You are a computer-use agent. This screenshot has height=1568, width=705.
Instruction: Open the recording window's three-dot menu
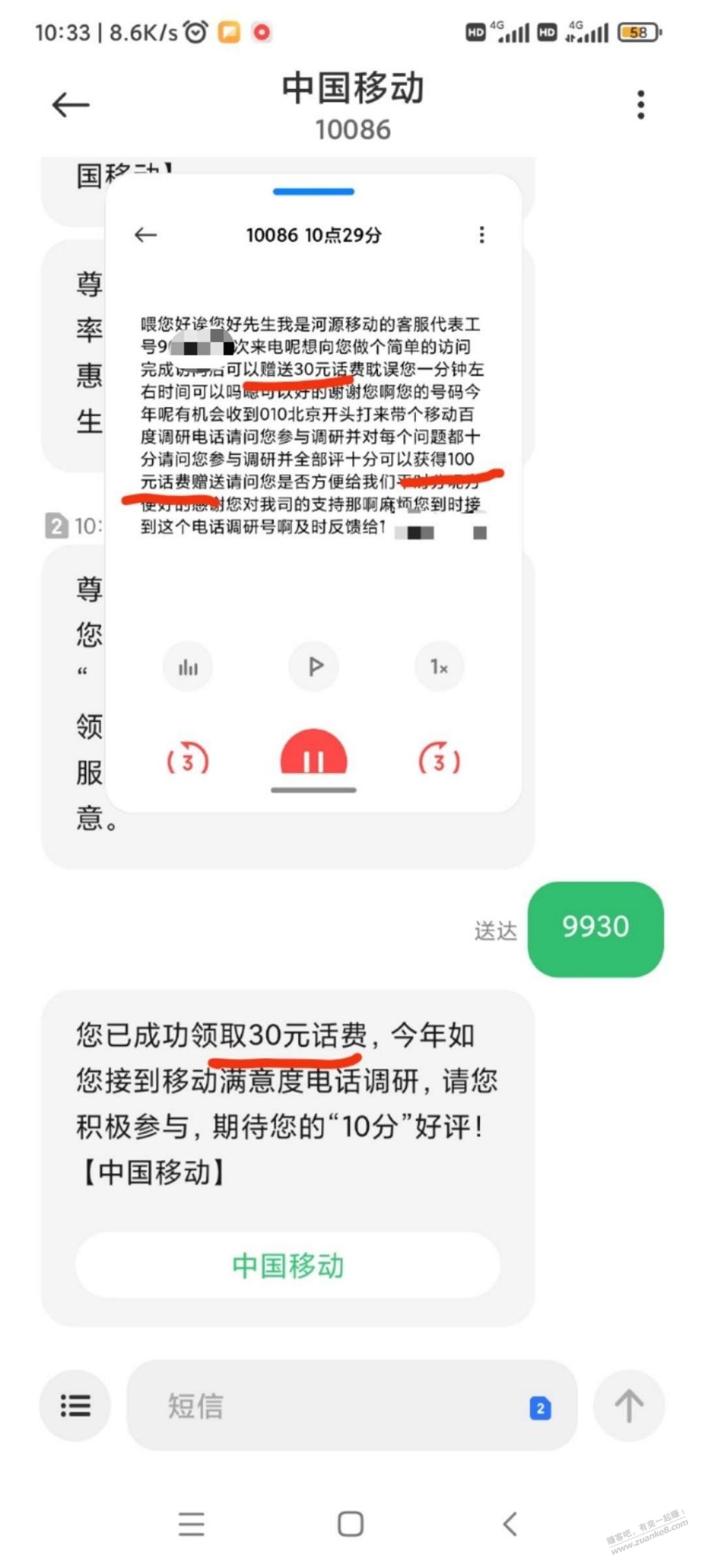(481, 235)
